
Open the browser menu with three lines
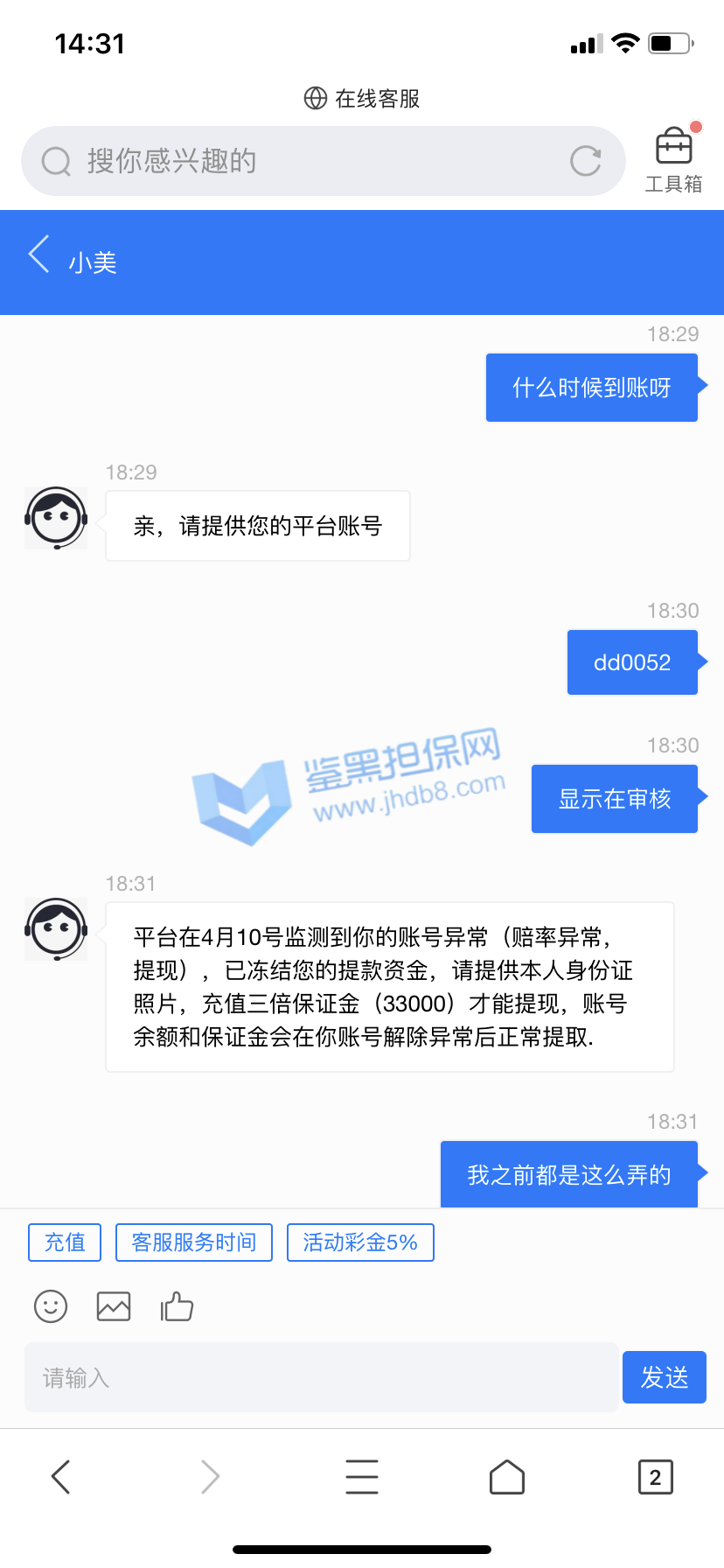pyautogui.click(x=361, y=1477)
